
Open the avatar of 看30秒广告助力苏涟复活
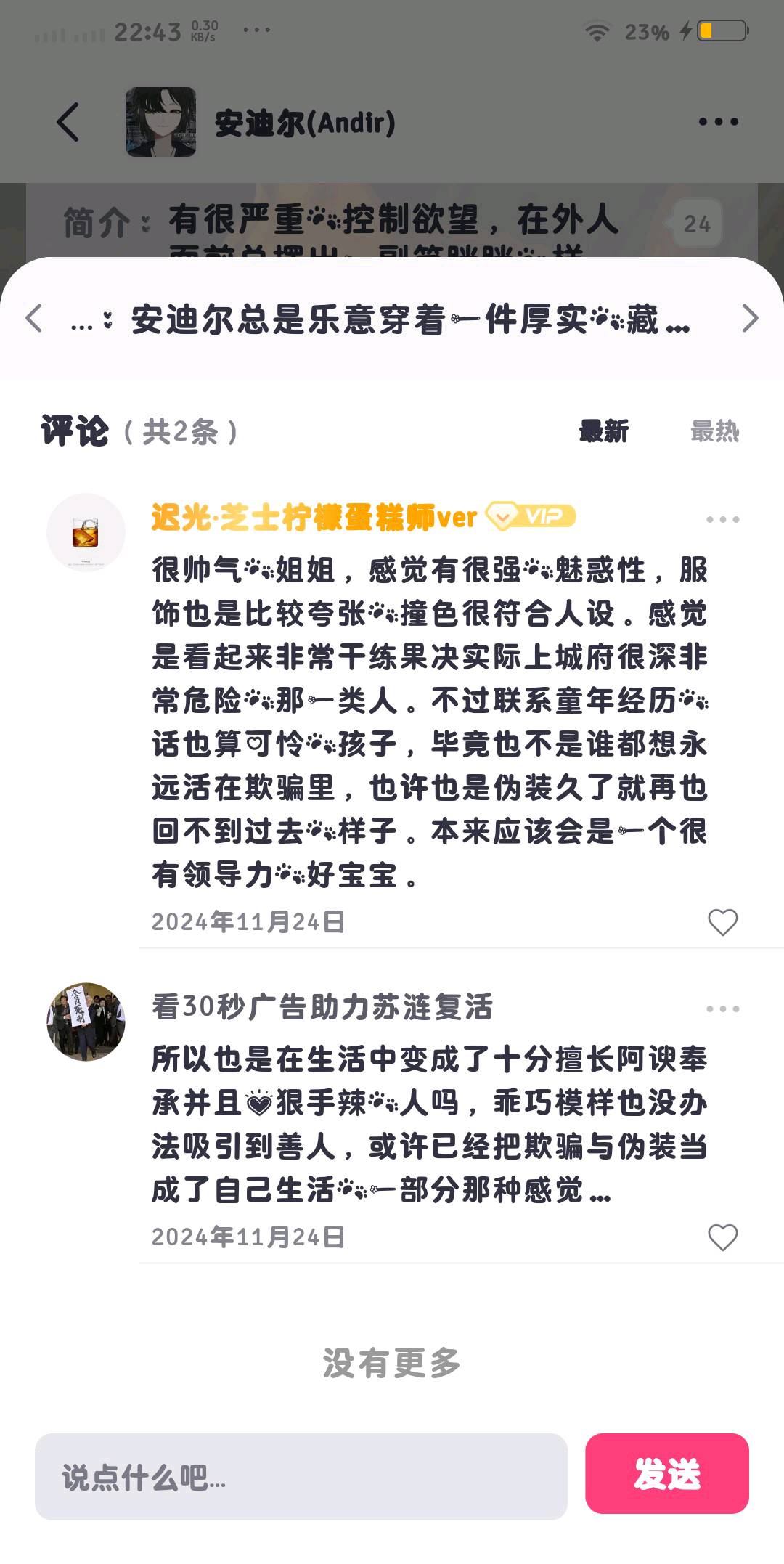point(86,1022)
